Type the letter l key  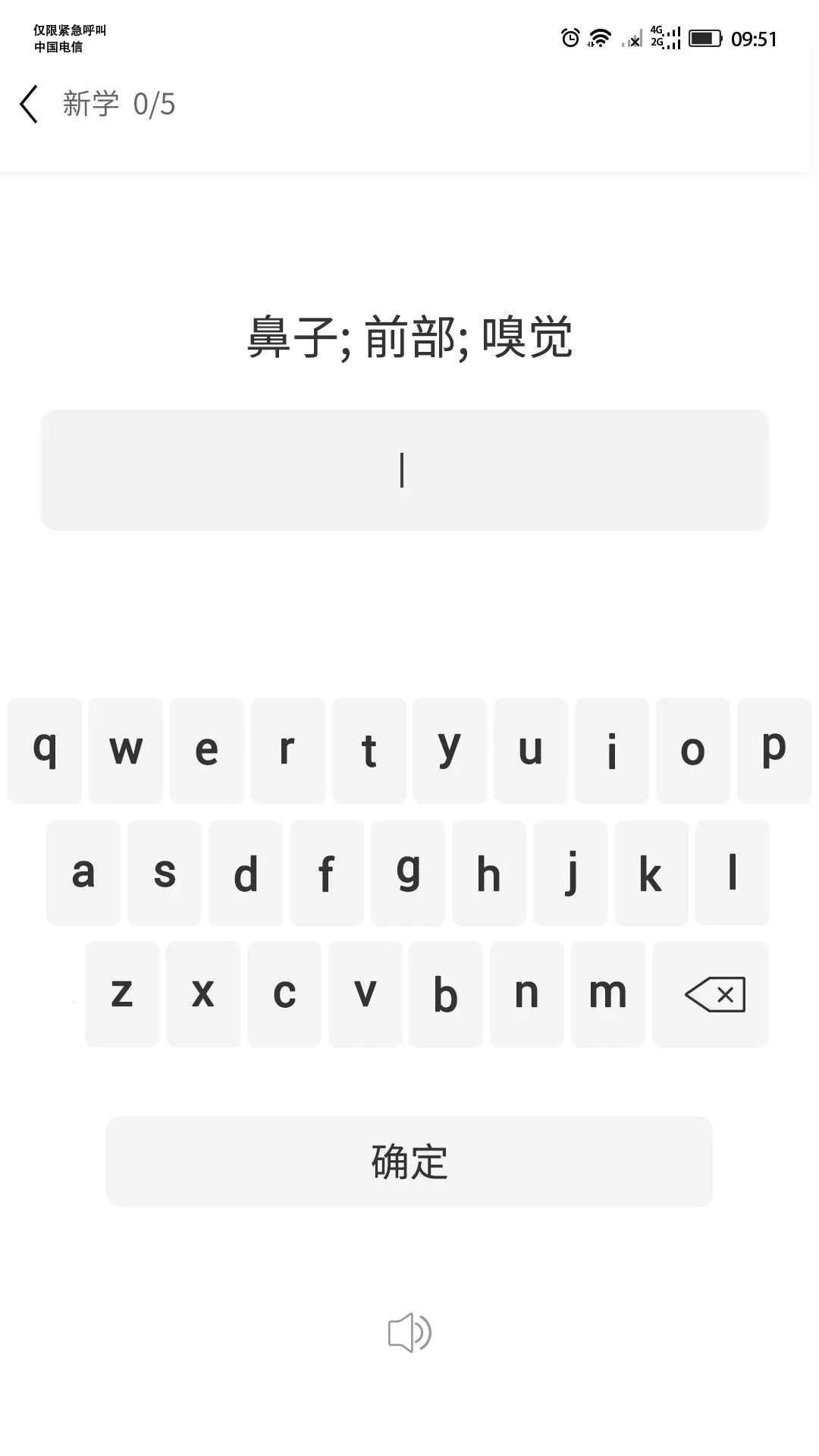tap(733, 873)
